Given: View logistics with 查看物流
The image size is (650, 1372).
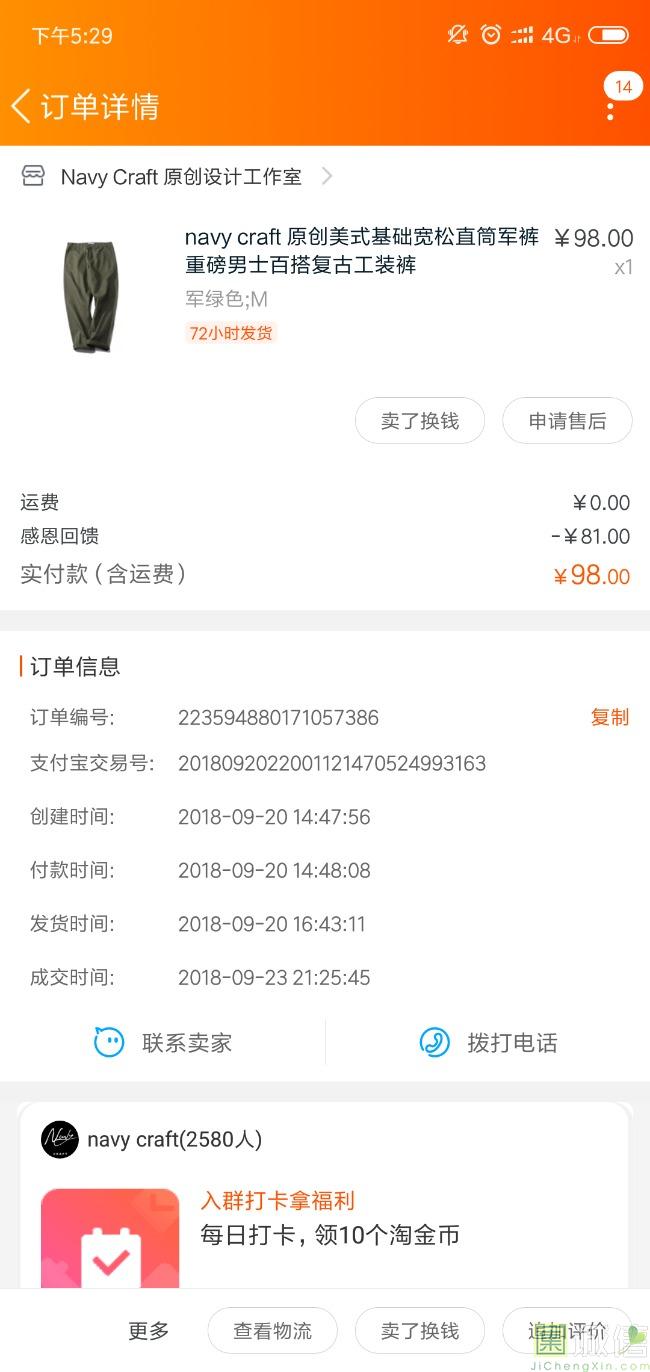Looking at the screenshot, I should [x=272, y=1331].
